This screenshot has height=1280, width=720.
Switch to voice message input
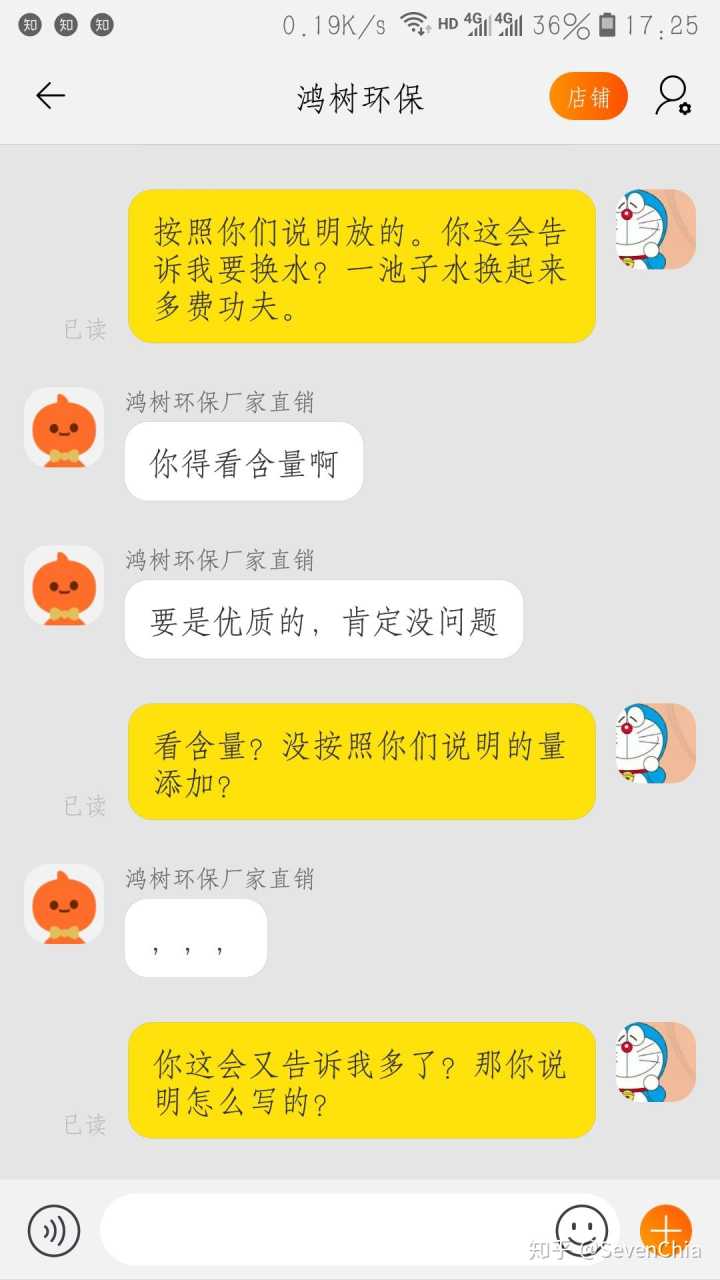pyautogui.click(x=54, y=1230)
